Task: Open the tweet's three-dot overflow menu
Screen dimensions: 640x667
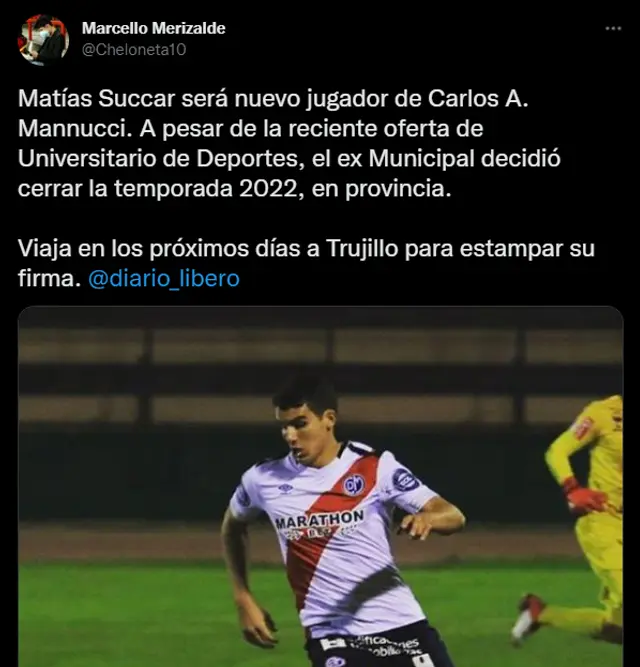Action: pos(613,28)
